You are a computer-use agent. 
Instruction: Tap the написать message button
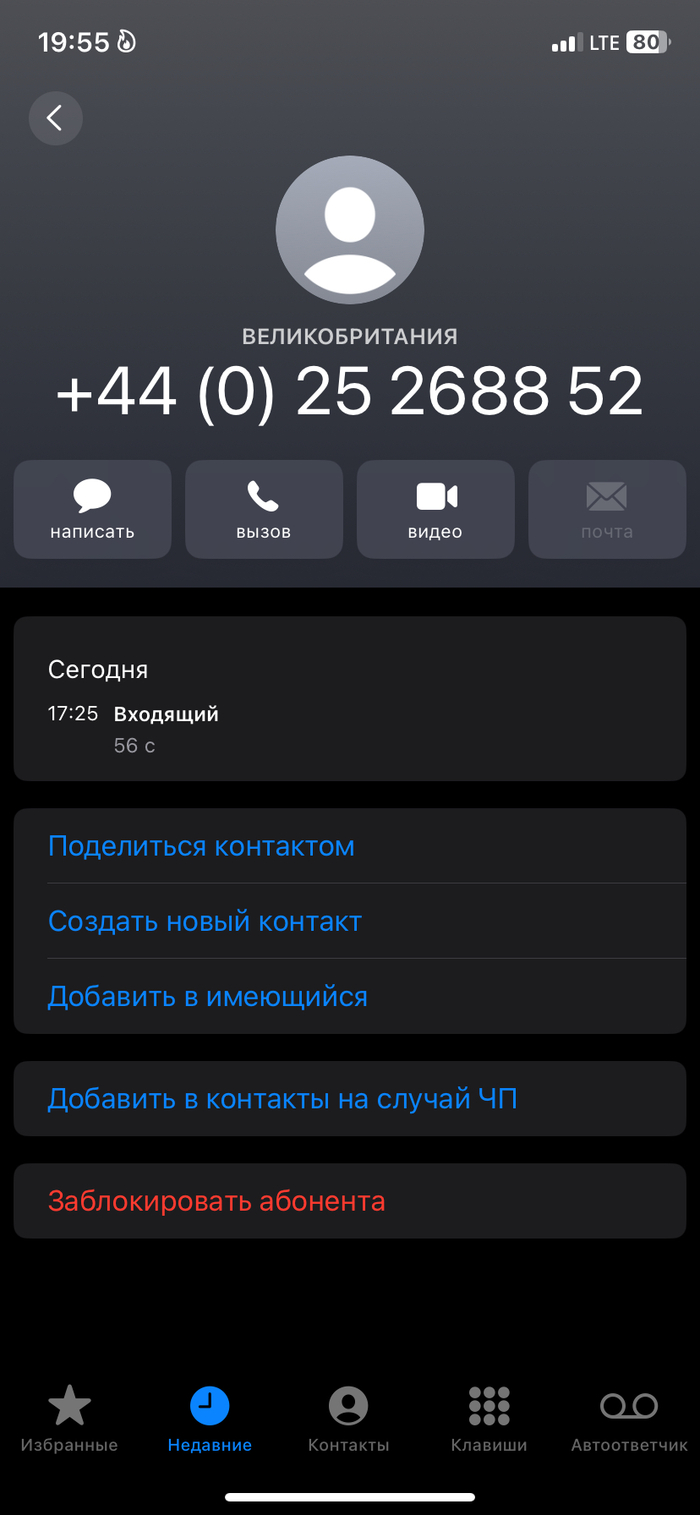92,508
